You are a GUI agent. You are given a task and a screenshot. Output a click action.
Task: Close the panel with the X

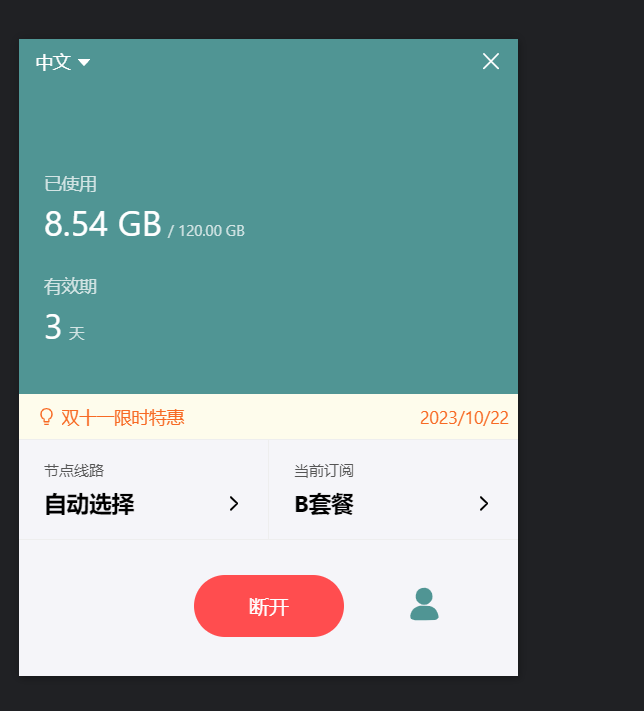point(490,62)
